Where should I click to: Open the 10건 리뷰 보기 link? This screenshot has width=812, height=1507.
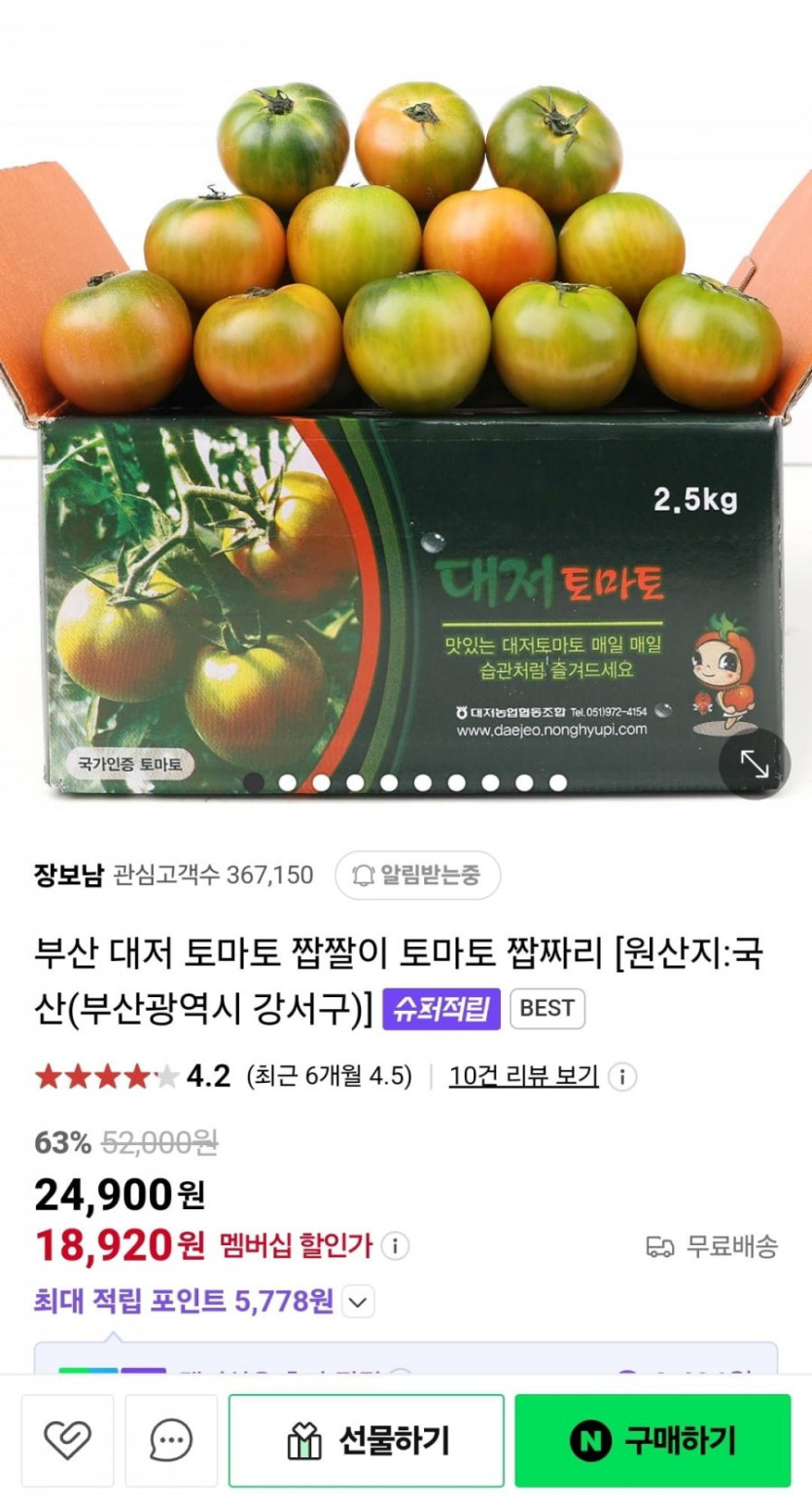tap(523, 1076)
